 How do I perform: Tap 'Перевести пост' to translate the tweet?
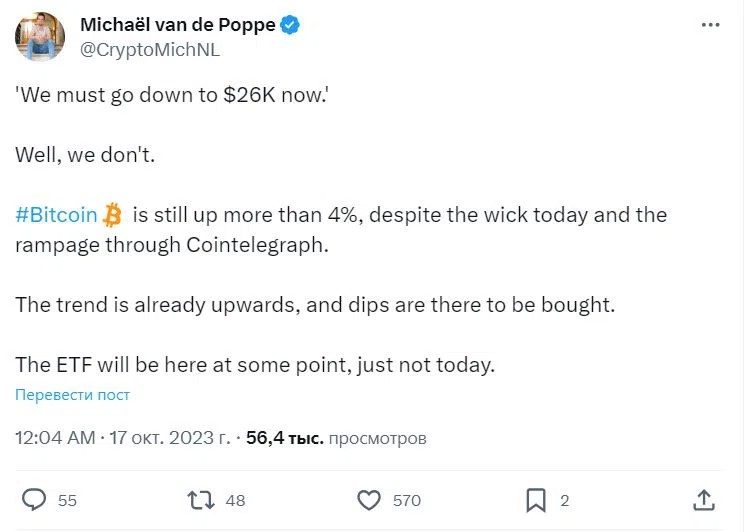[72, 394]
